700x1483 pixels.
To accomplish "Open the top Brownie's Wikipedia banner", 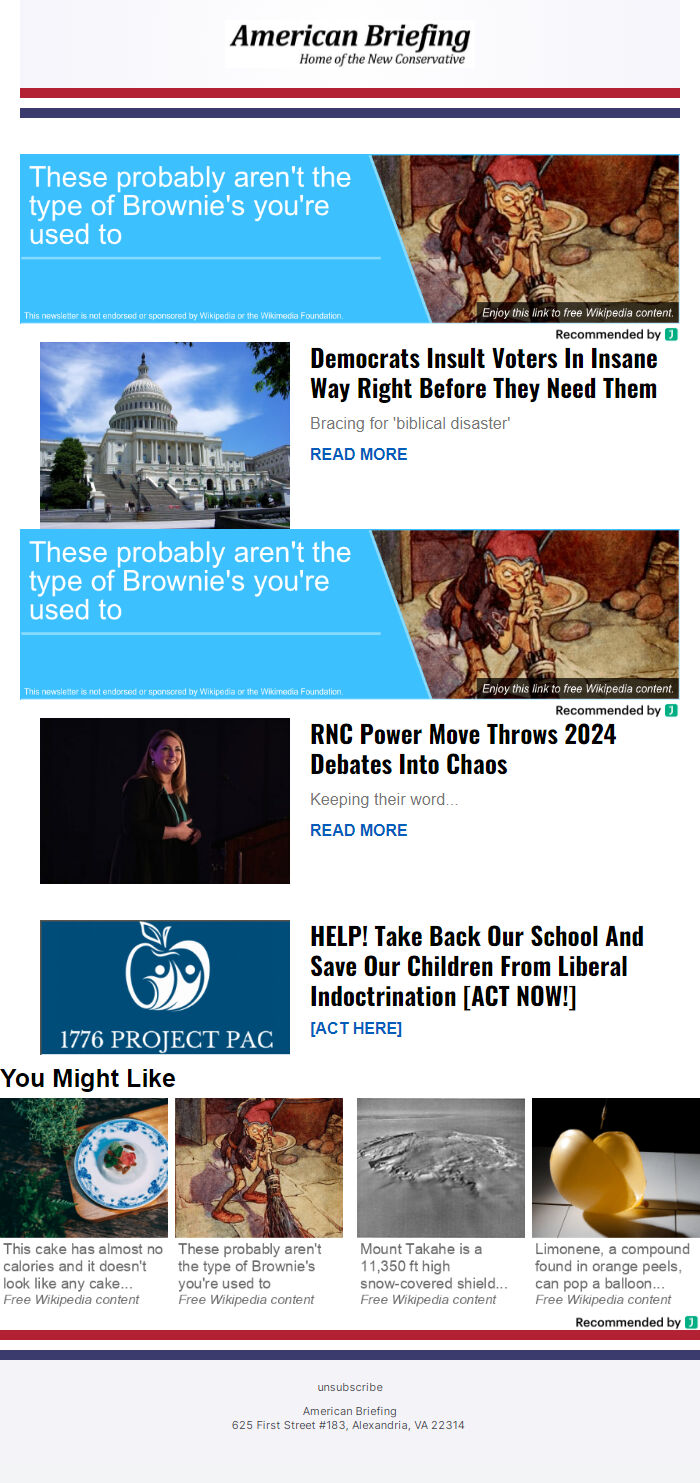I will [349, 238].
